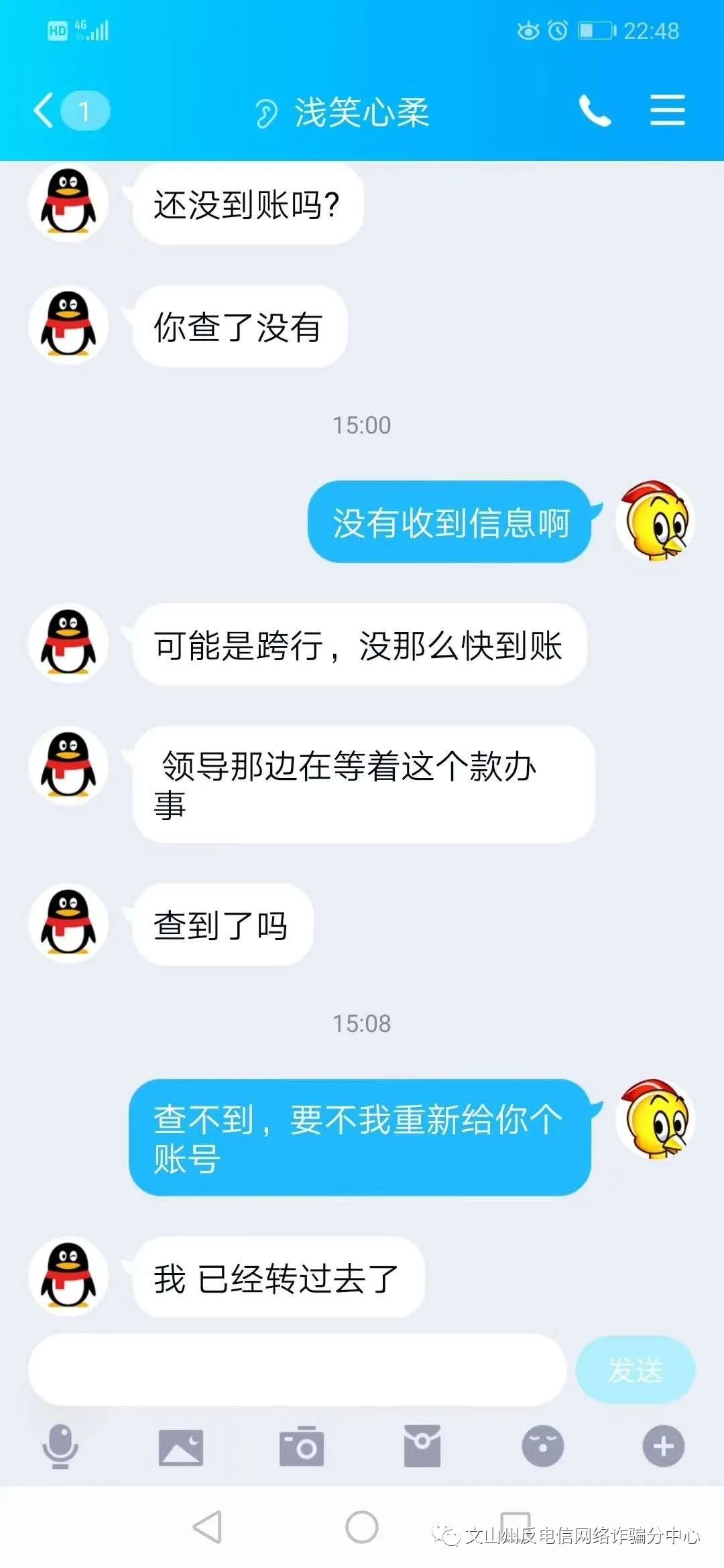Screen dimensions: 724x1568
Task: View the penguin avatar profile beside 查到了吗
Action: 68,923
